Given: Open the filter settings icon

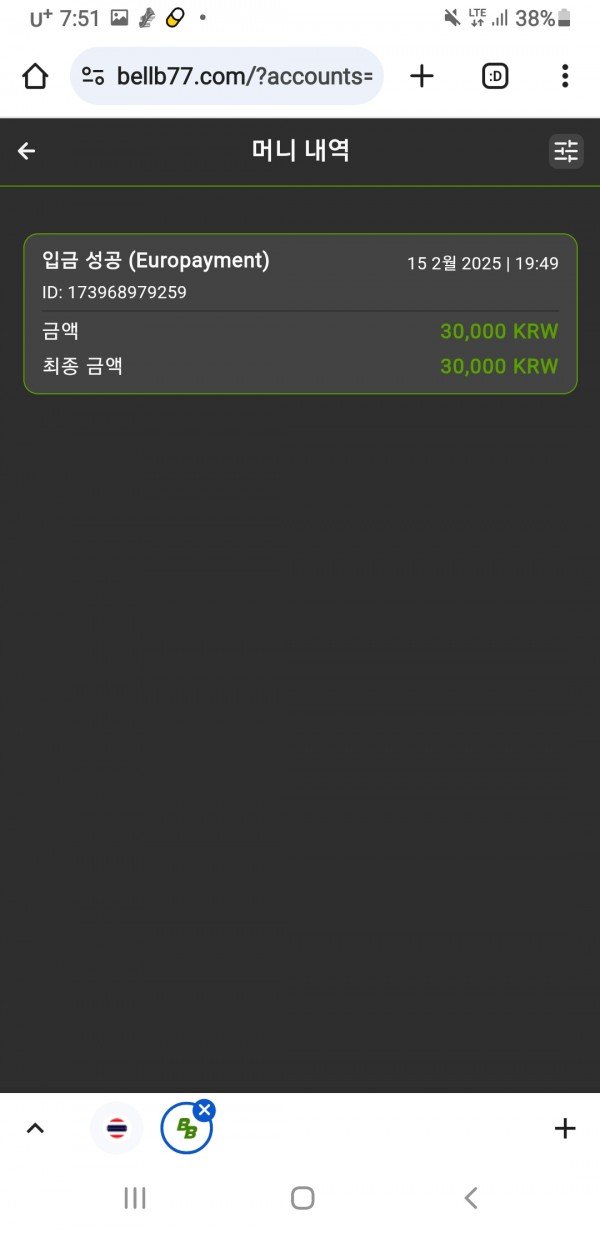Looking at the screenshot, I should pyautogui.click(x=566, y=151).
